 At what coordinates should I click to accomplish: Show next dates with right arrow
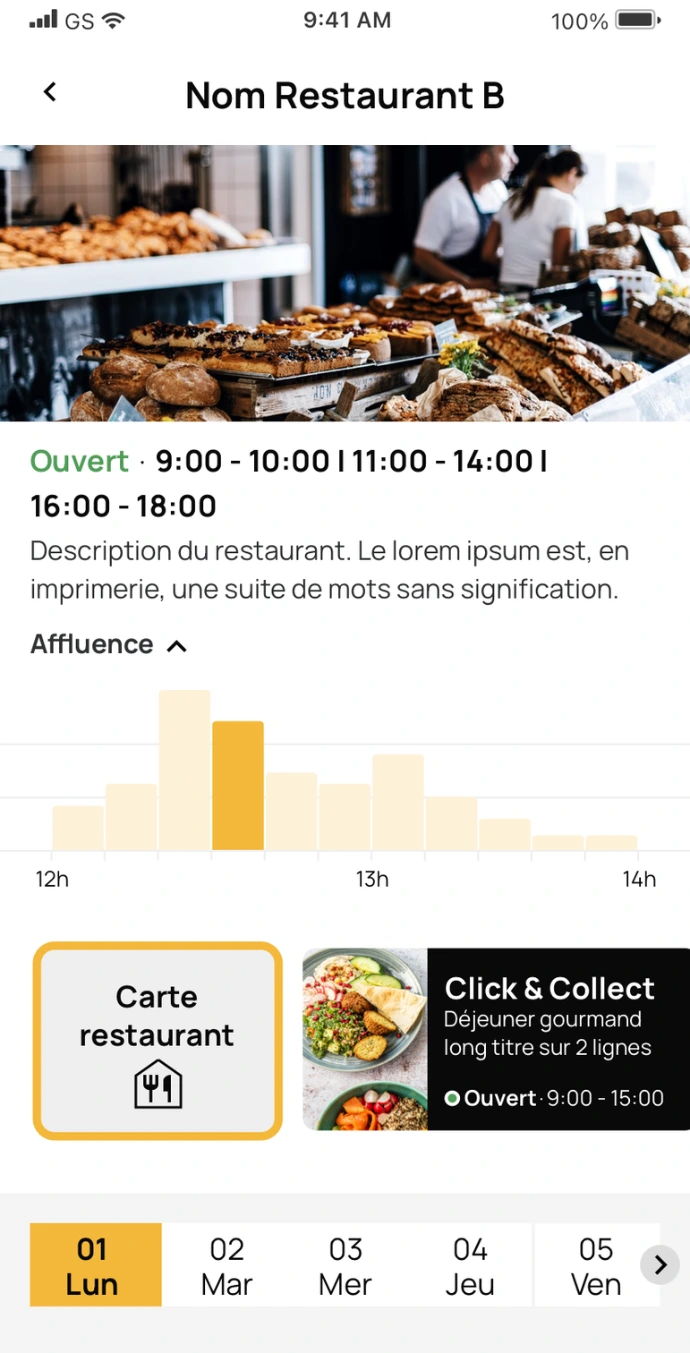click(660, 1265)
